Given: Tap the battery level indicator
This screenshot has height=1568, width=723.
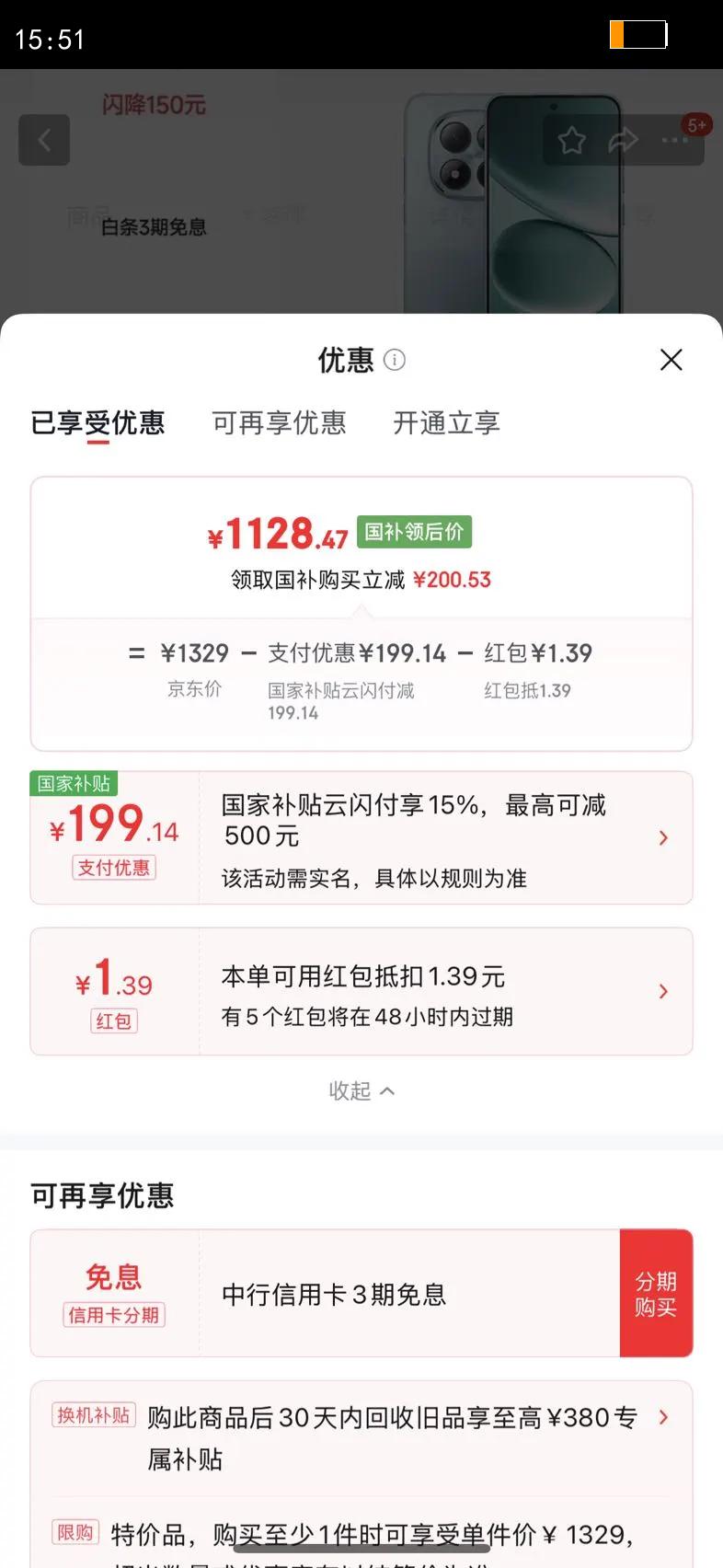Looking at the screenshot, I should (638, 34).
